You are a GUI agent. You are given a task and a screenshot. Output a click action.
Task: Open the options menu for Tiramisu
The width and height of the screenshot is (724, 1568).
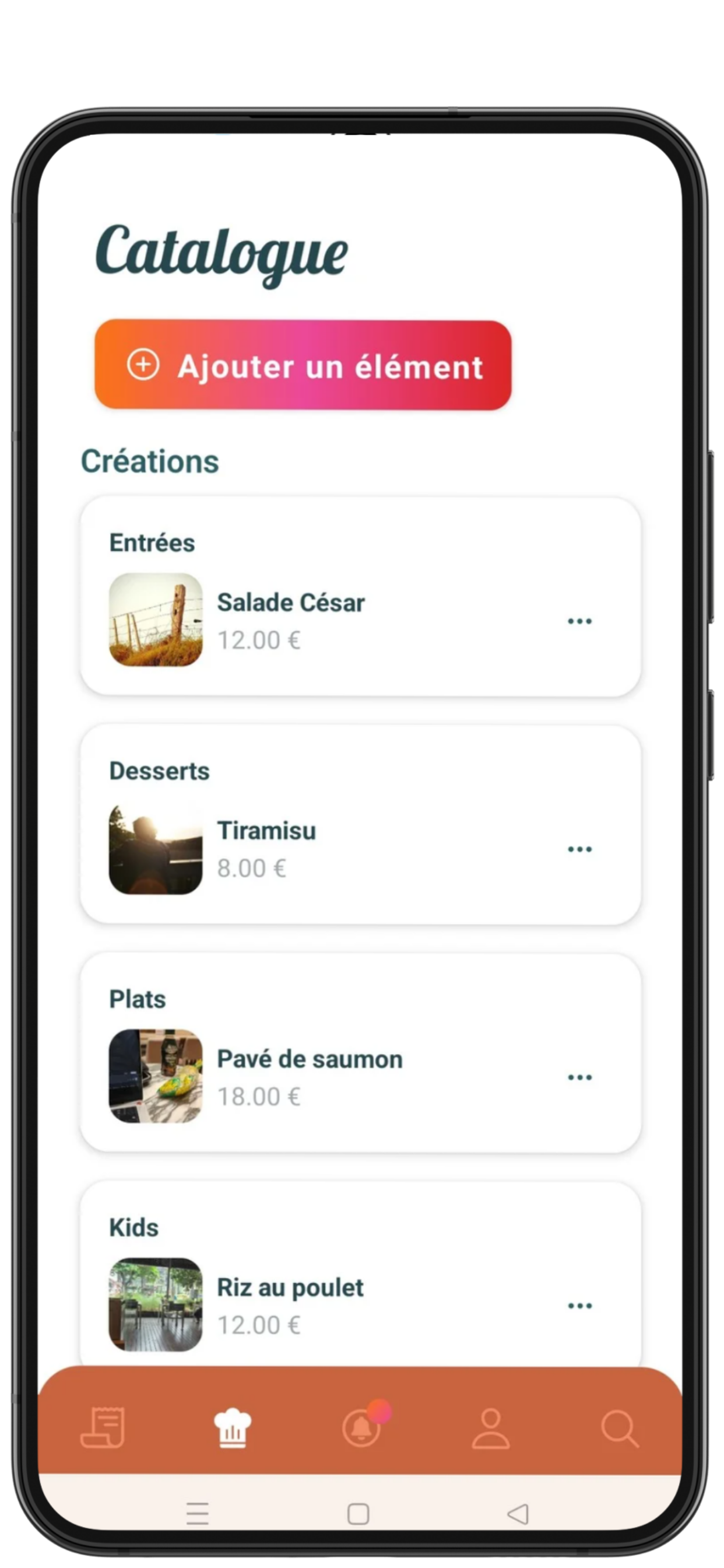[579, 849]
